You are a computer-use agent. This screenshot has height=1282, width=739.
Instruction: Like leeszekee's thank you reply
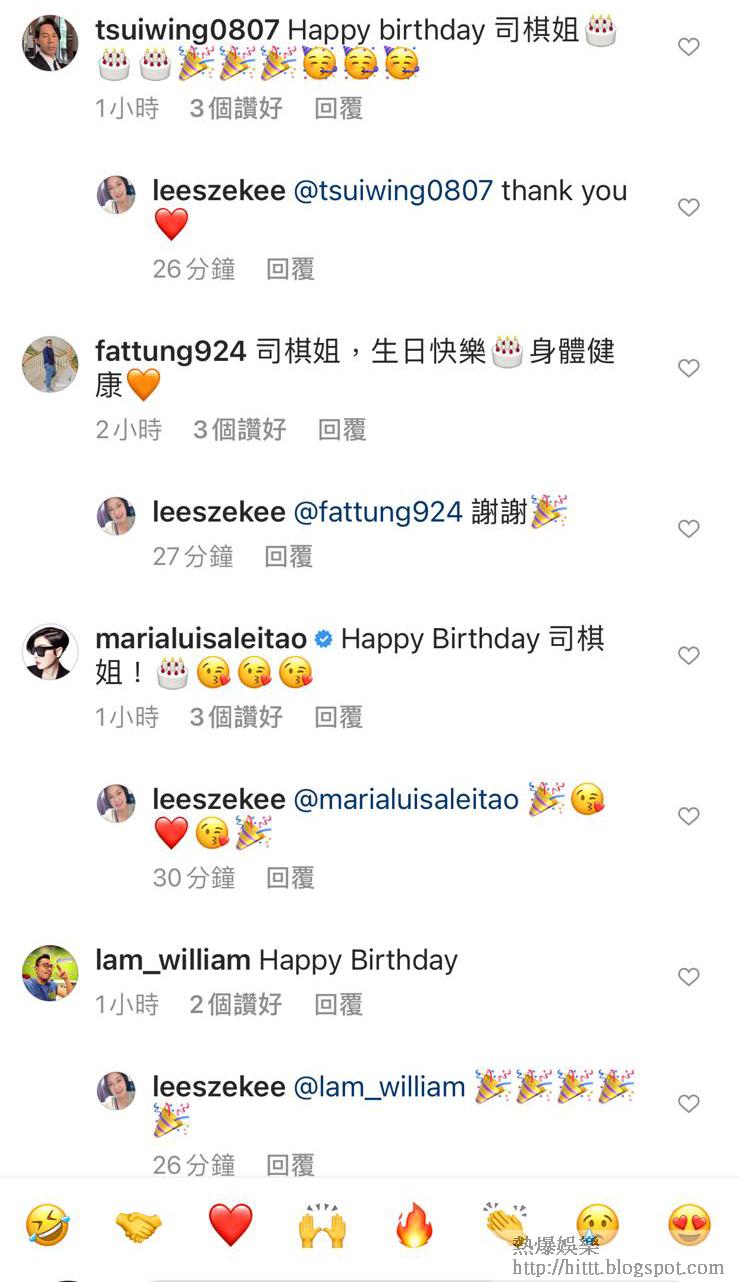[689, 207]
